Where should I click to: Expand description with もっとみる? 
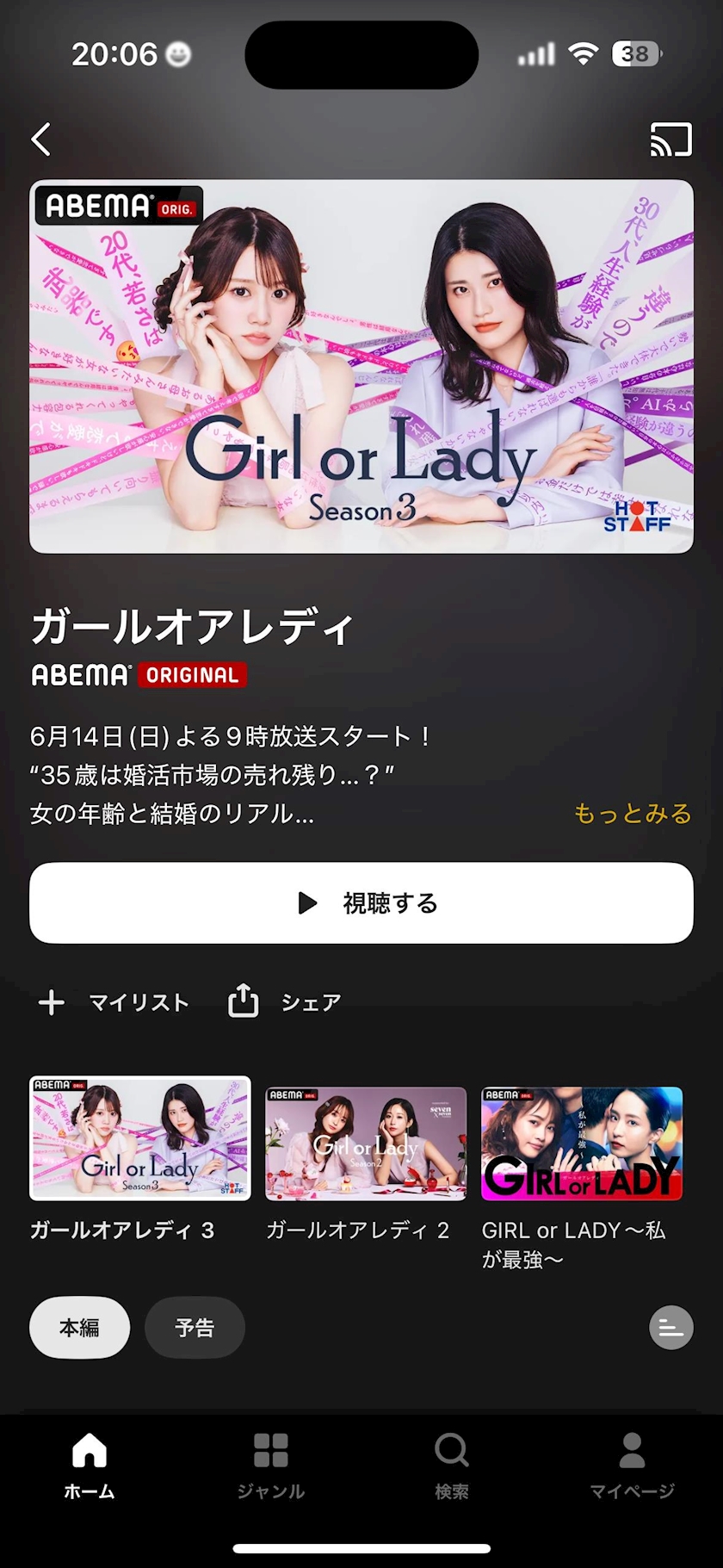(633, 814)
